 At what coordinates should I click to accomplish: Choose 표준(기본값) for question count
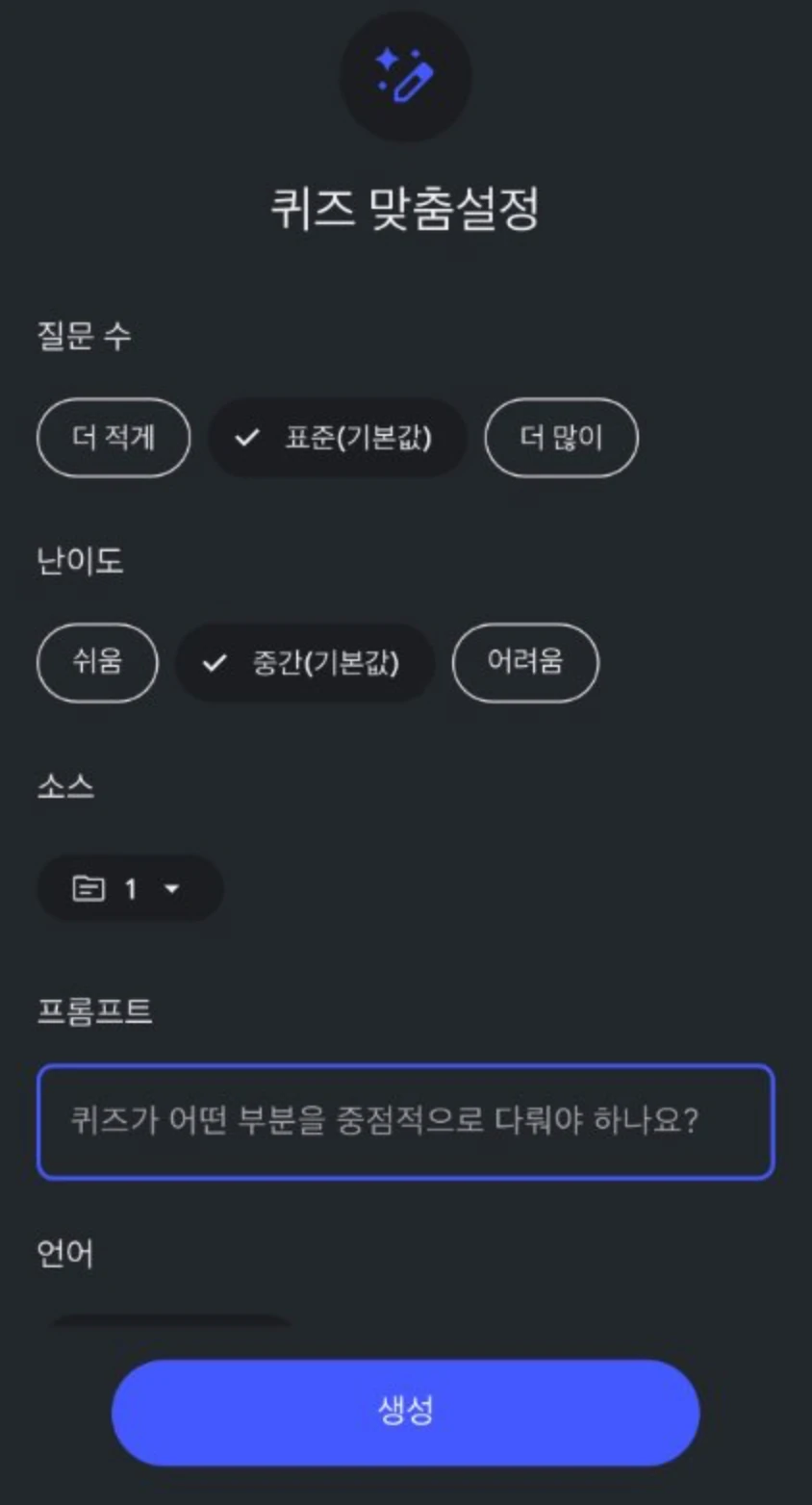(338, 438)
